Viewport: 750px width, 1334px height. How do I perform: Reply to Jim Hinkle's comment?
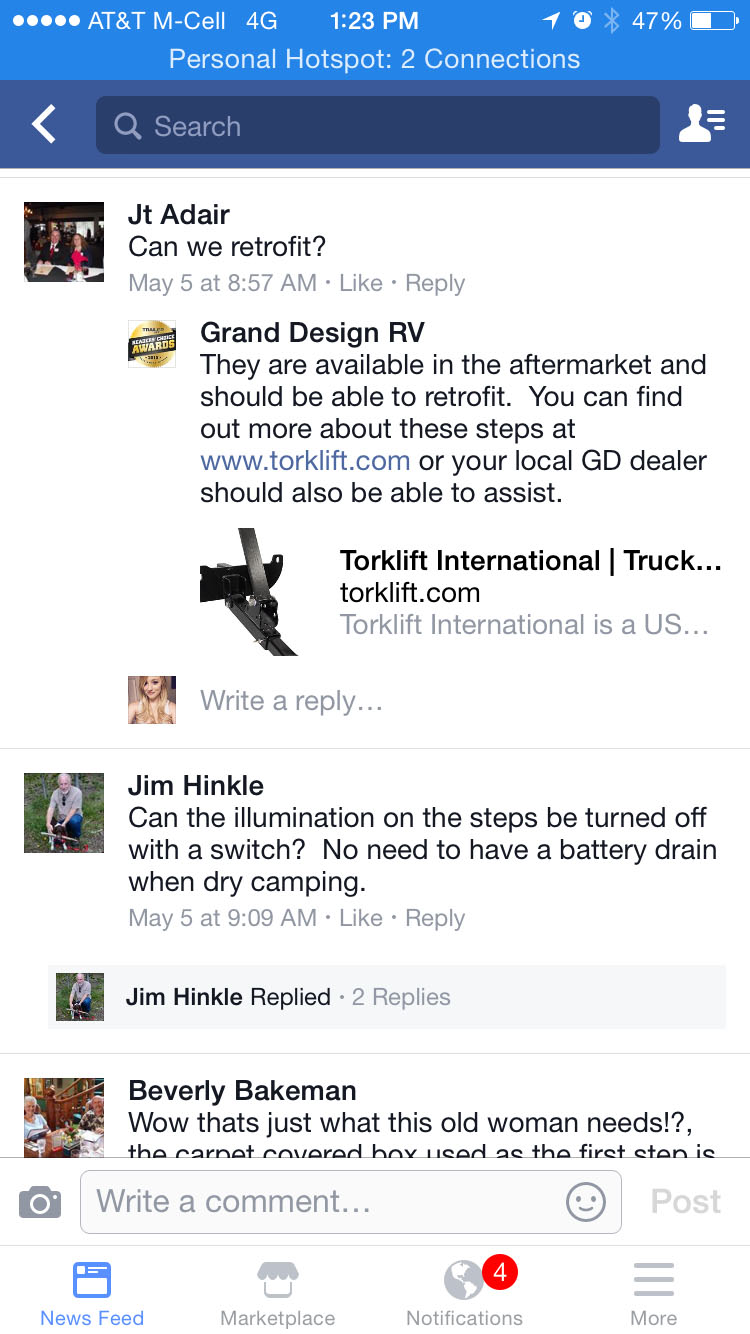pos(435,918)
